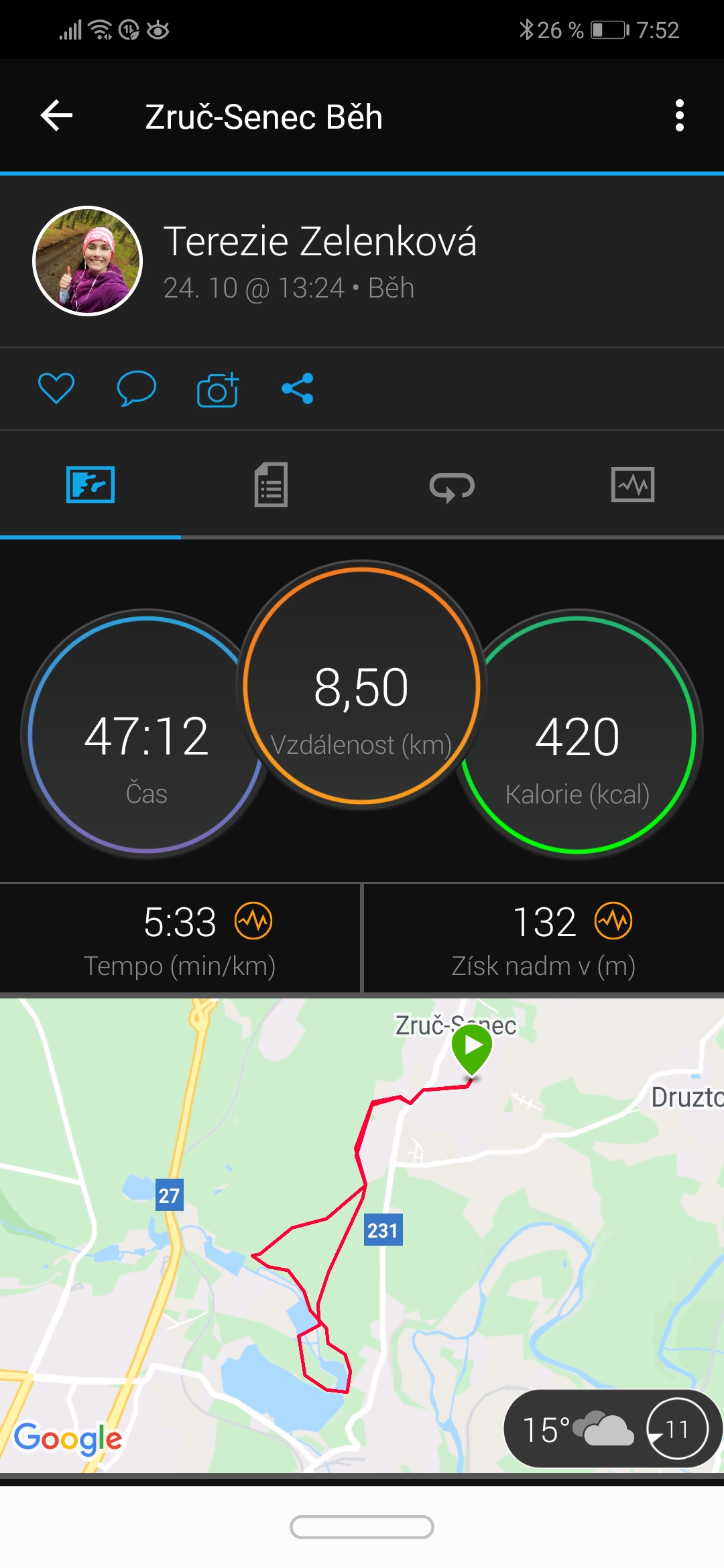Tap the 15° weather badge on map

[611, 1429]
